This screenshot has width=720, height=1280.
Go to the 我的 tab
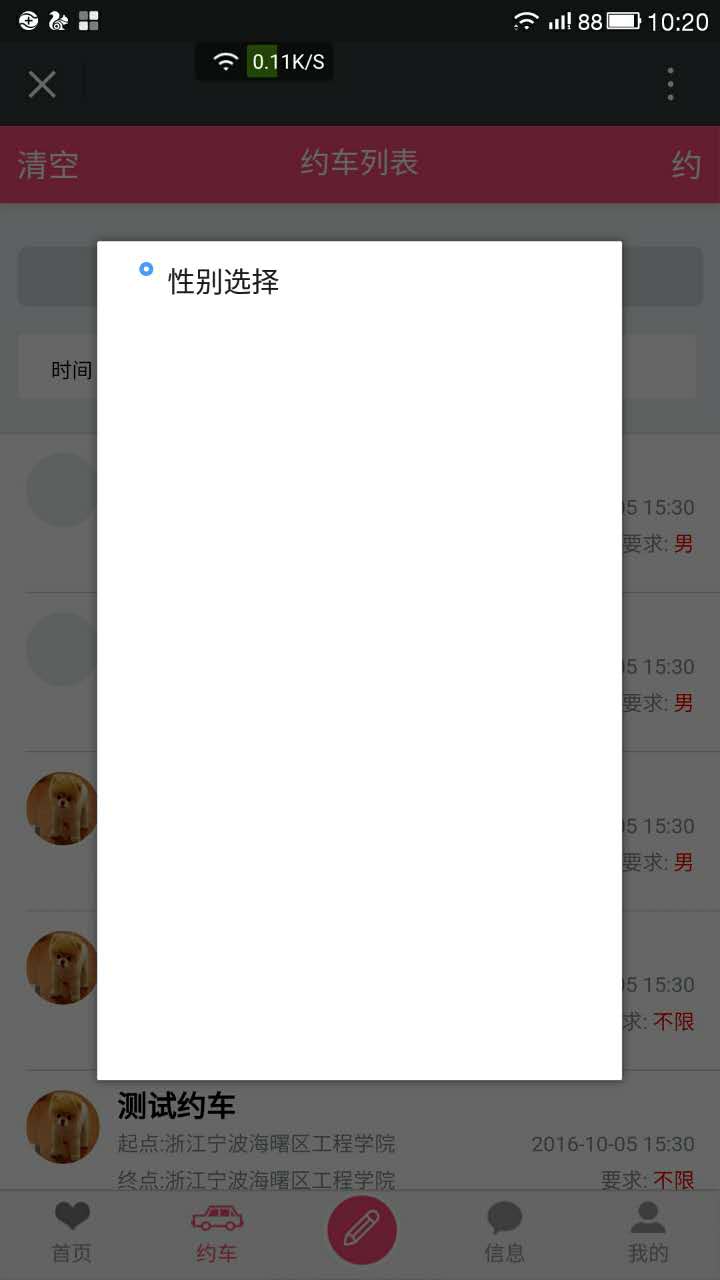648,1234
